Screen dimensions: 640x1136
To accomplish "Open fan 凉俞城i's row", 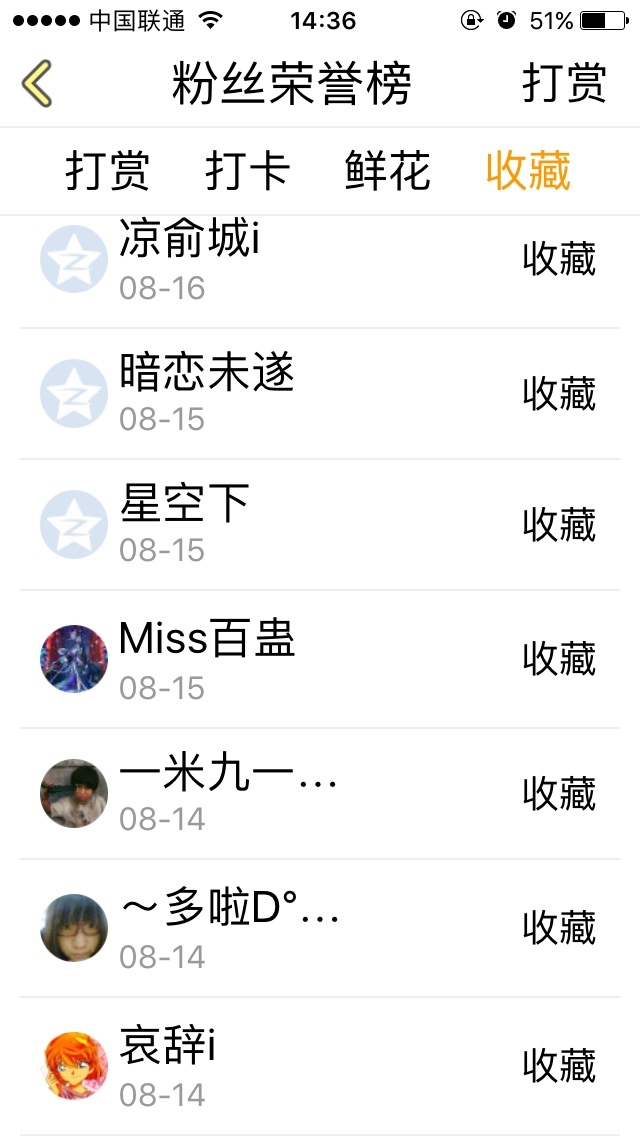I will pyautogui.click(x=320, y=262).
